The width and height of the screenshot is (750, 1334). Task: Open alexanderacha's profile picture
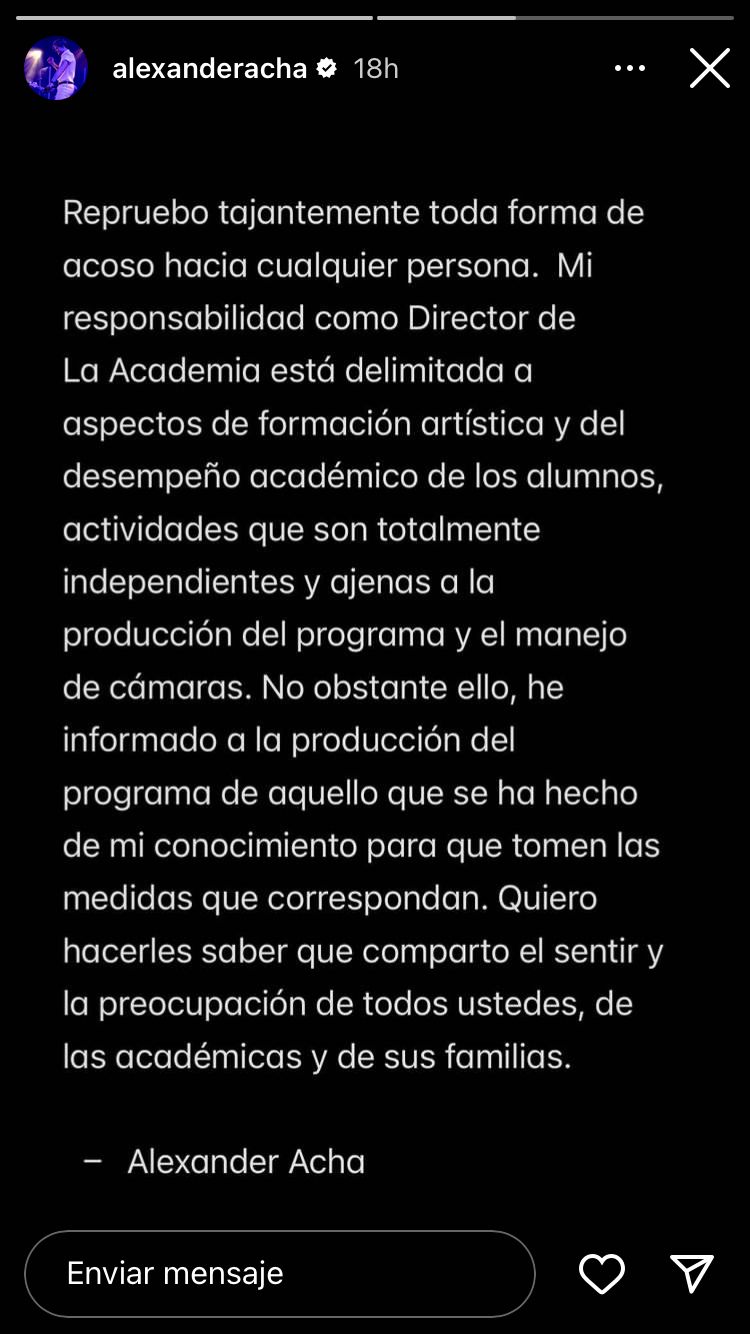coord(56,68)
